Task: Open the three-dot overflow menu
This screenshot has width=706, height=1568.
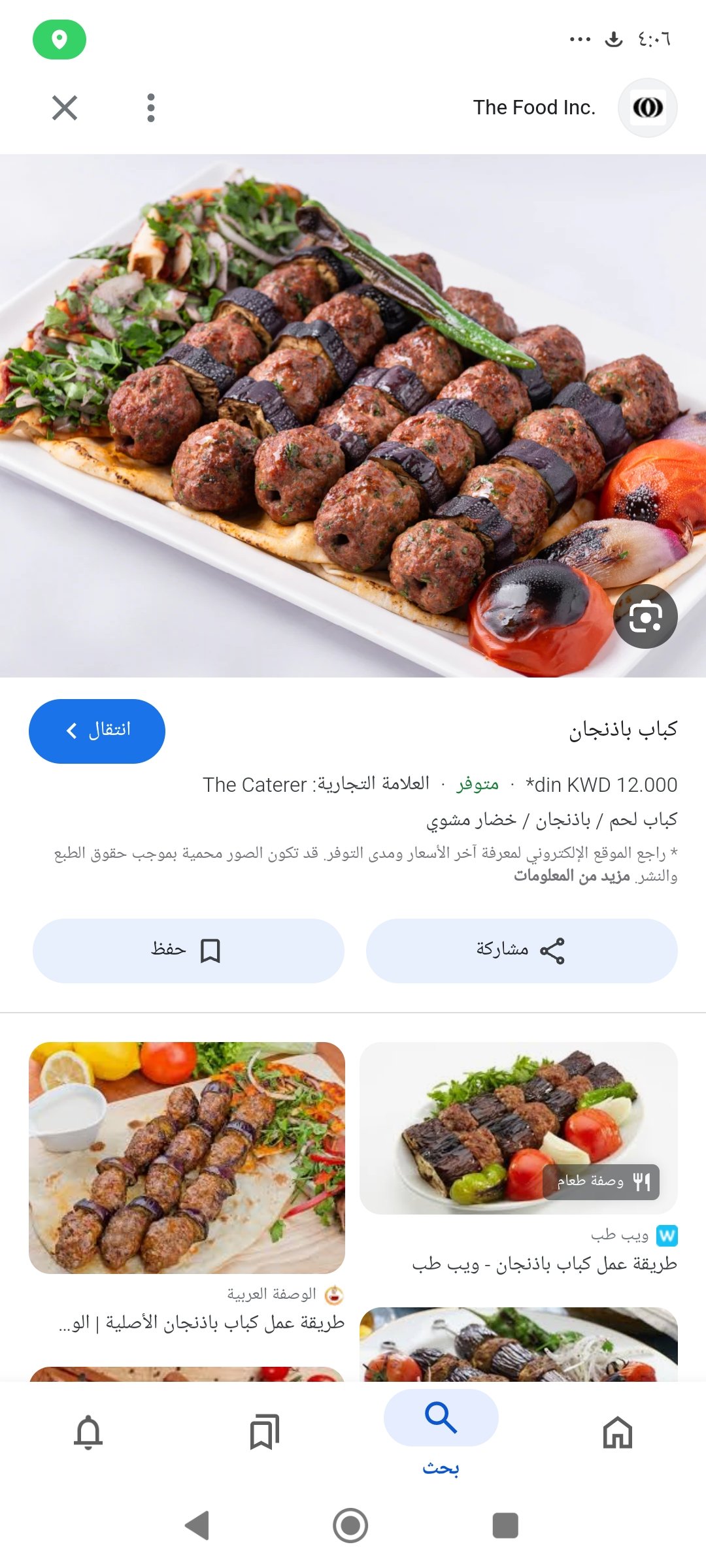Action: tap(151, 108)
